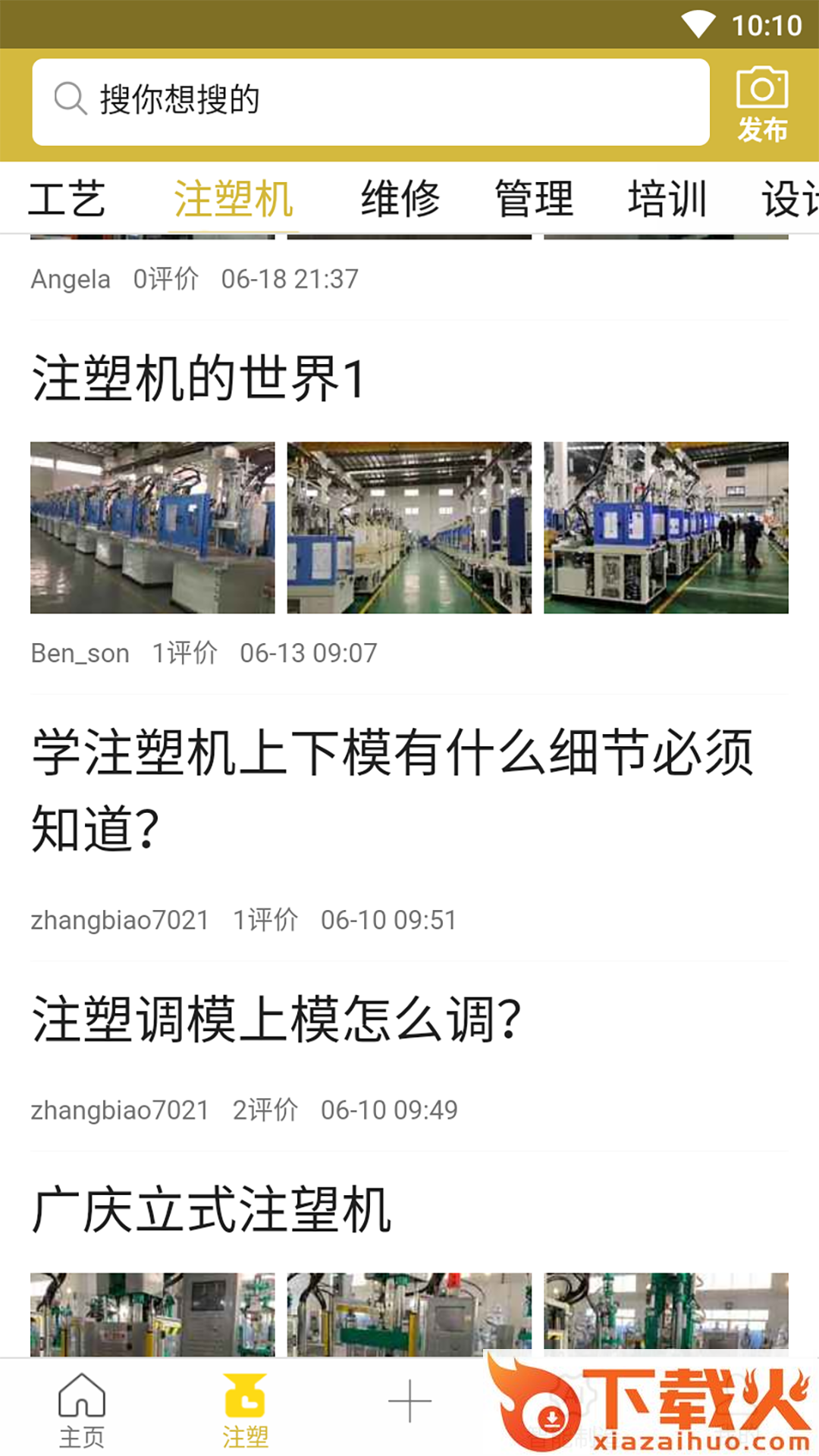View first photo of 注塑机的世界1 post
Screen dimensions: 819x1456
(x=152, y=528)
